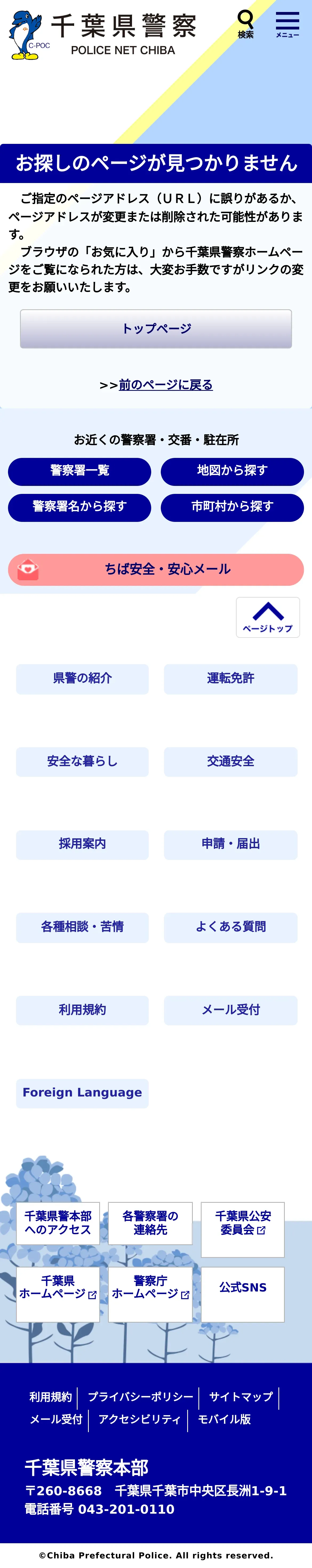Choose 警察署名から探す
The width and height of the screenshot is (312, 1568).
click(79, 507)
